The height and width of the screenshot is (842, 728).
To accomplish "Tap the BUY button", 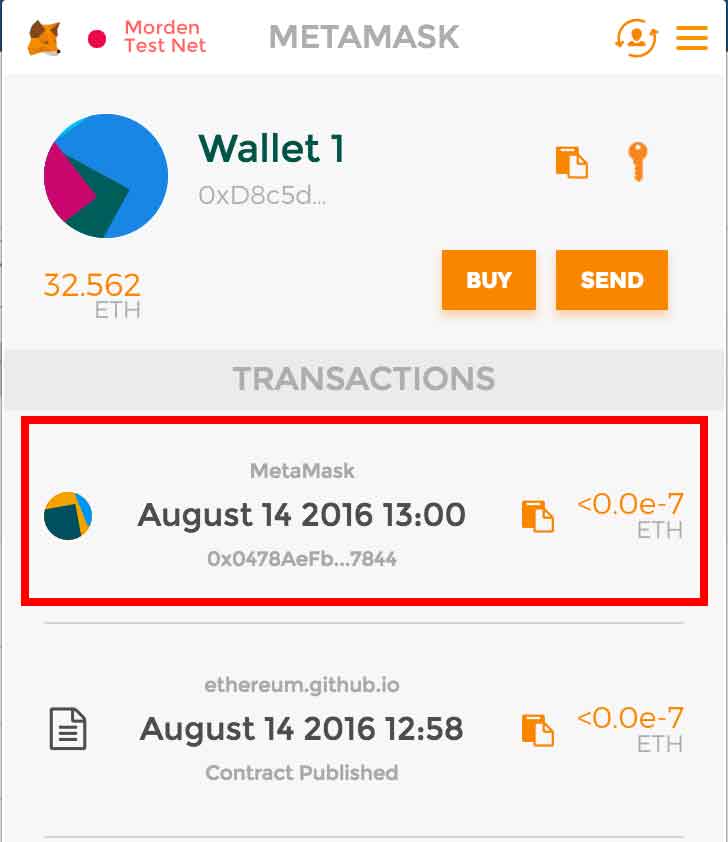I will tap(489, 280).
